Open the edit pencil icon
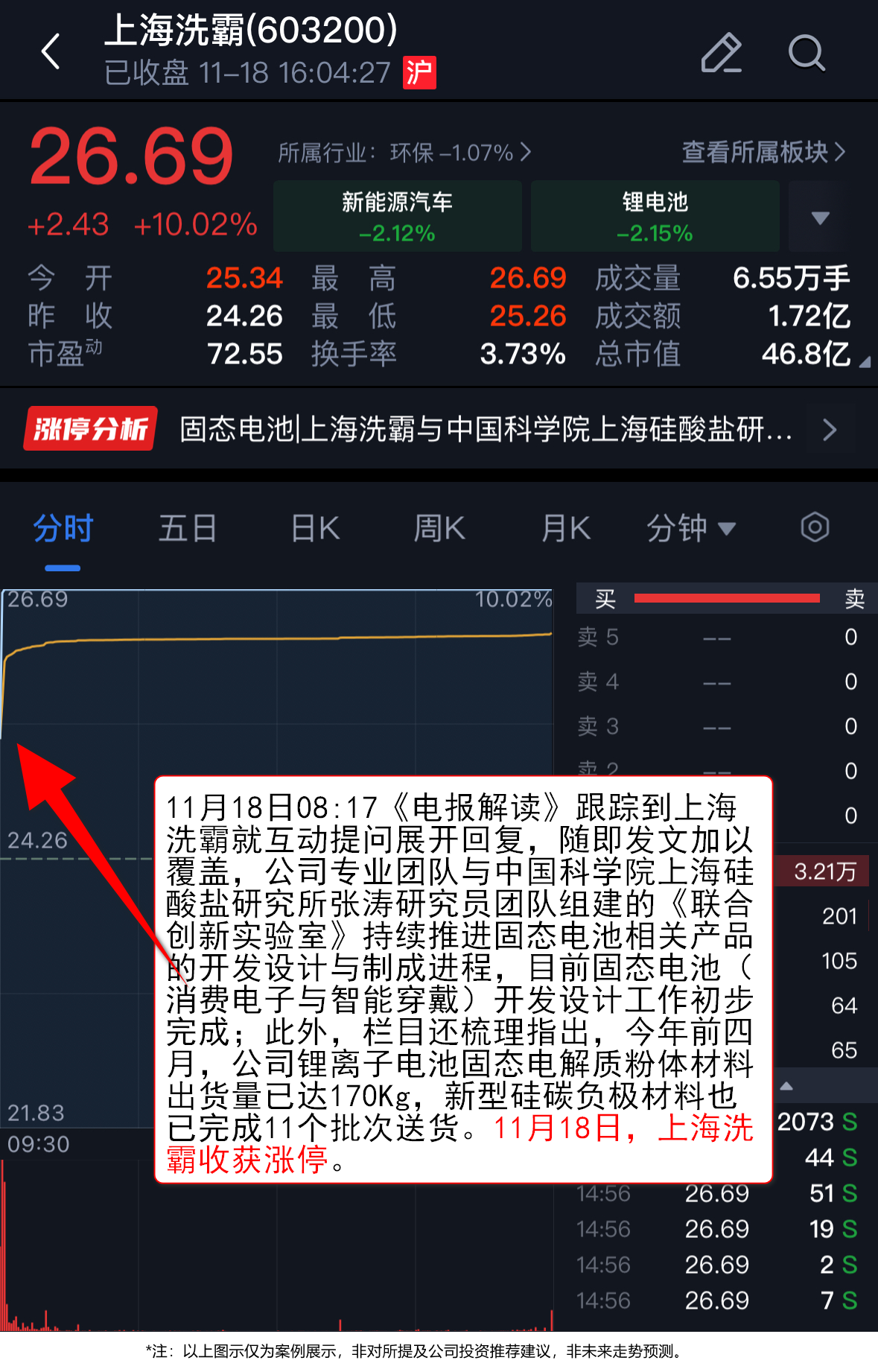Viewport: 878px width, 1372px height. point(721,53)
